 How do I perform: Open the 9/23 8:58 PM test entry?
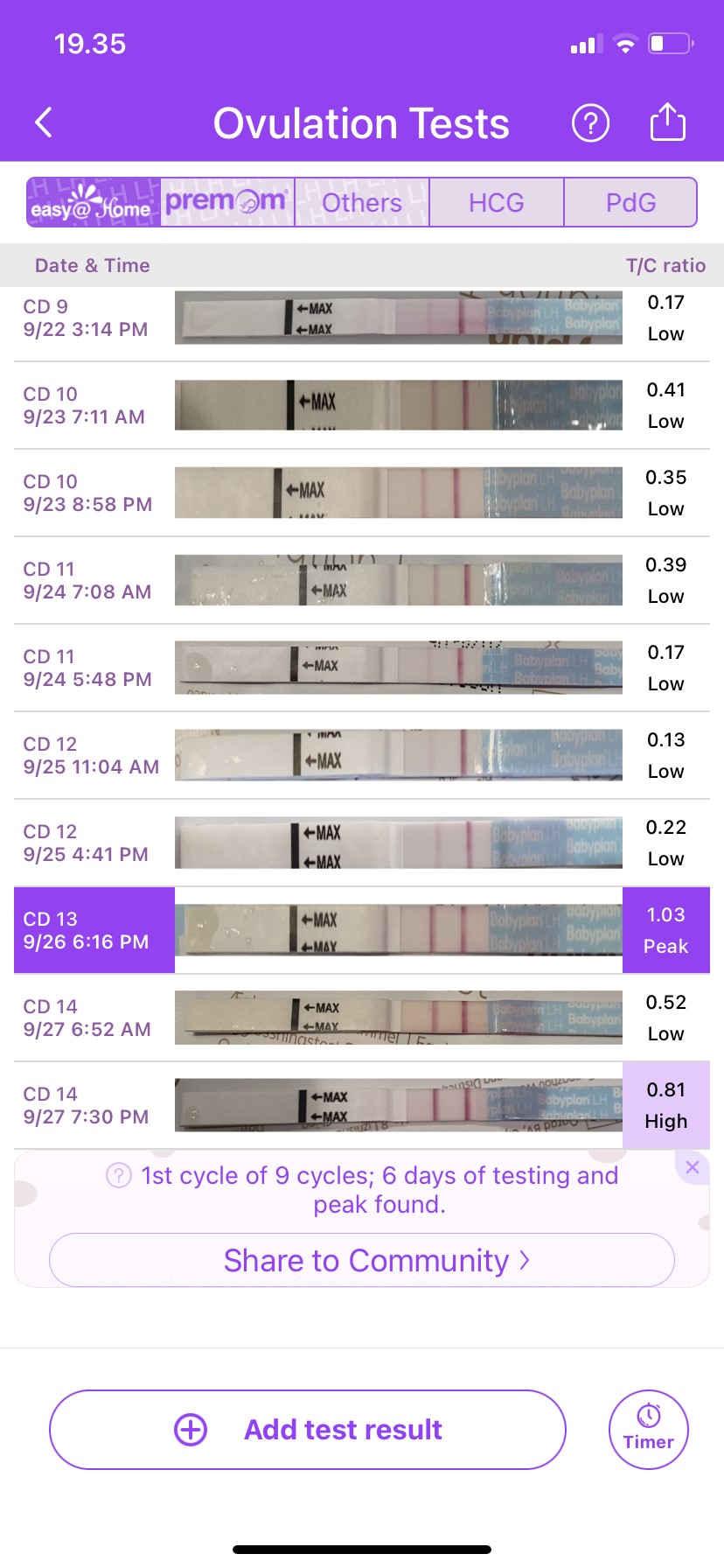click(362, 493)
